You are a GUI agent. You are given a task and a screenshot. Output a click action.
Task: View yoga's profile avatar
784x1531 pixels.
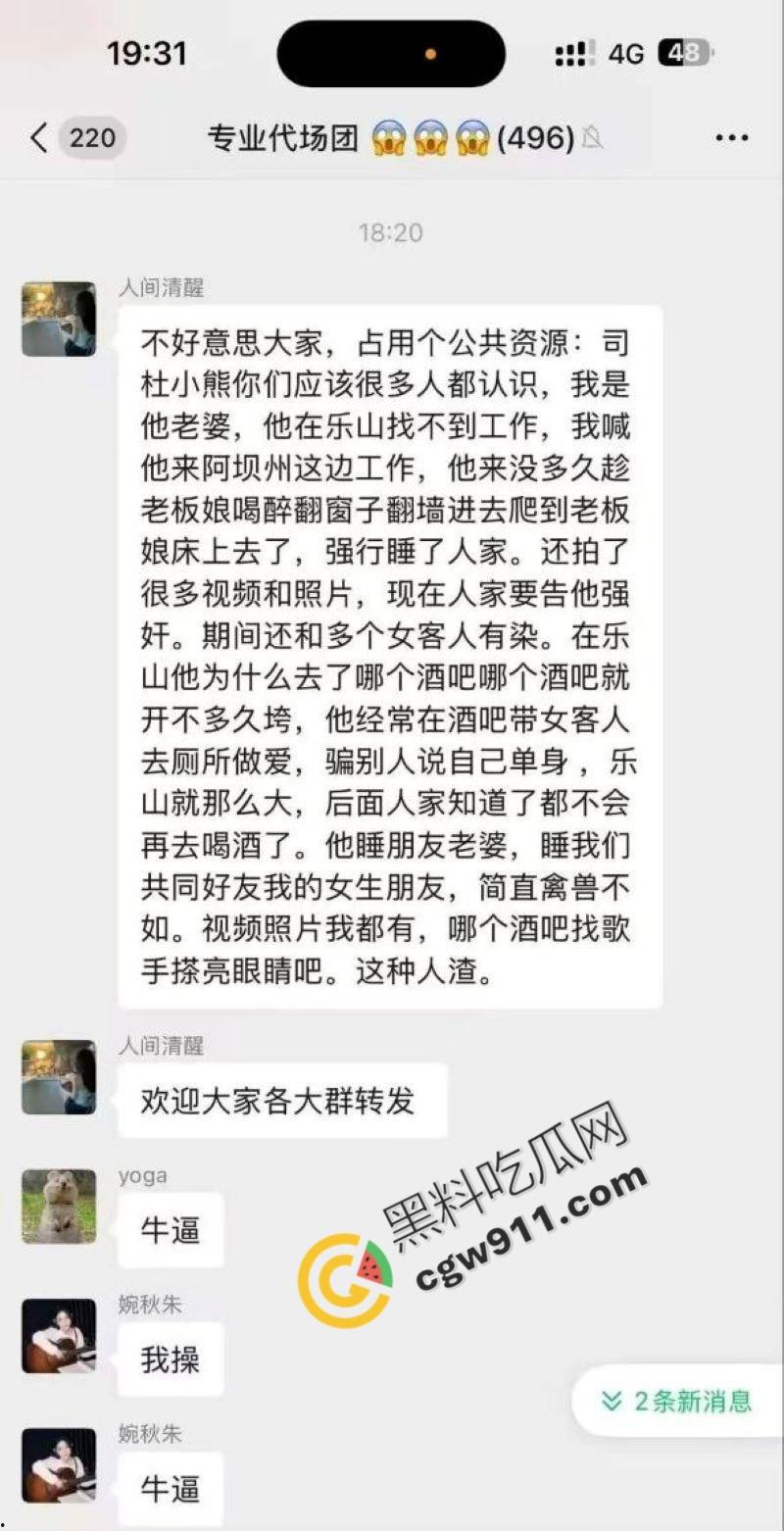59,1206
